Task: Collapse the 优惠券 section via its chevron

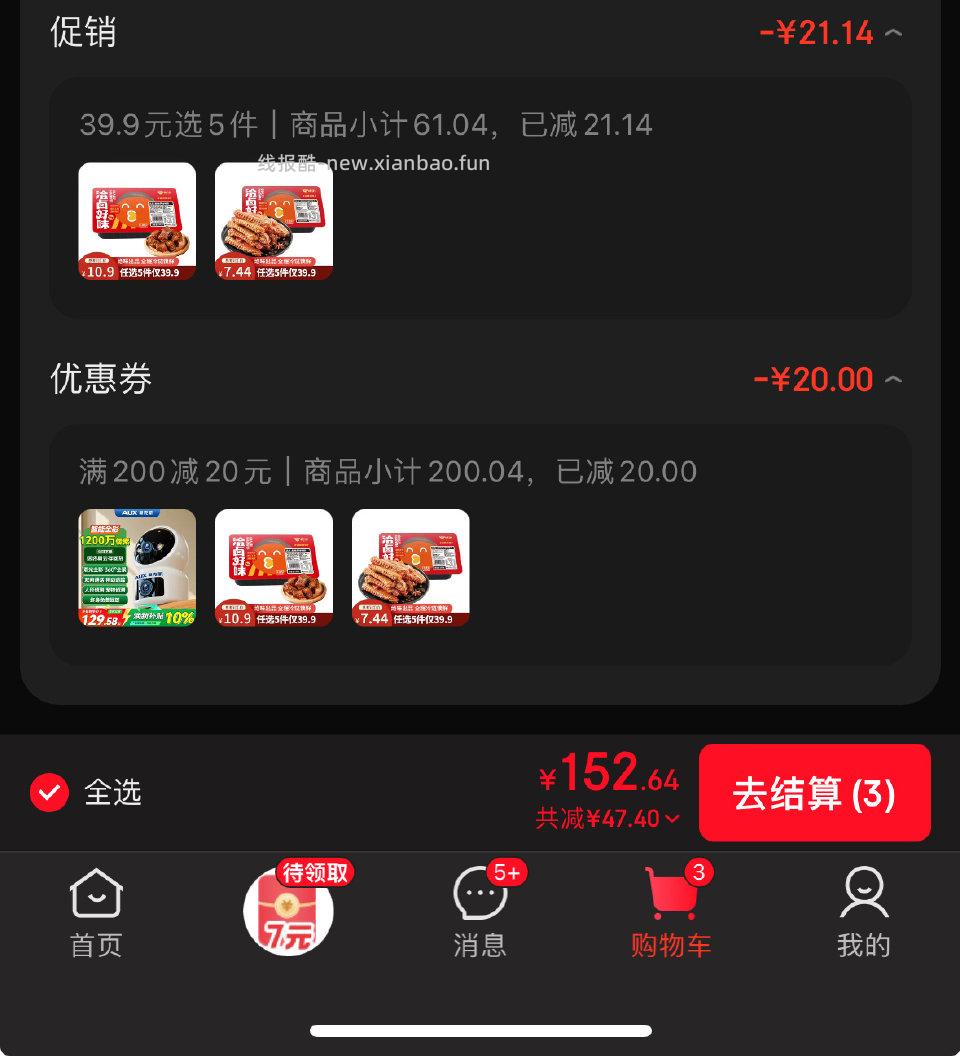Action: [895, 379]
